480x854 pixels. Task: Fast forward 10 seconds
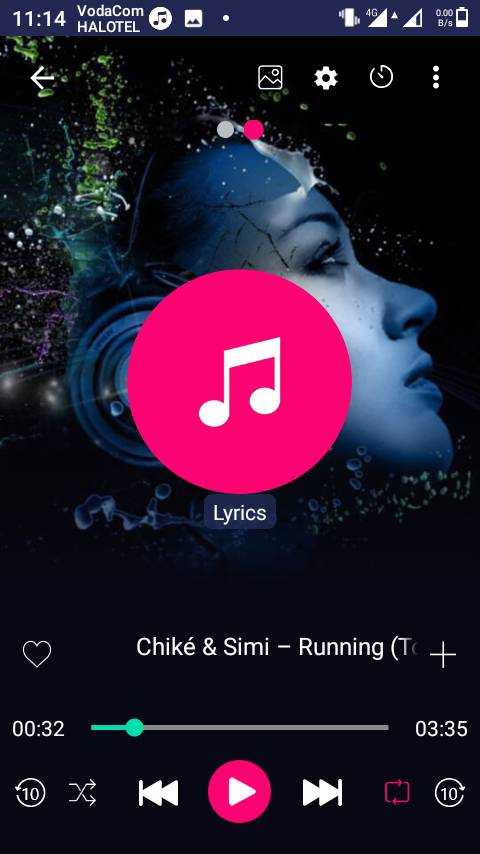450,792
